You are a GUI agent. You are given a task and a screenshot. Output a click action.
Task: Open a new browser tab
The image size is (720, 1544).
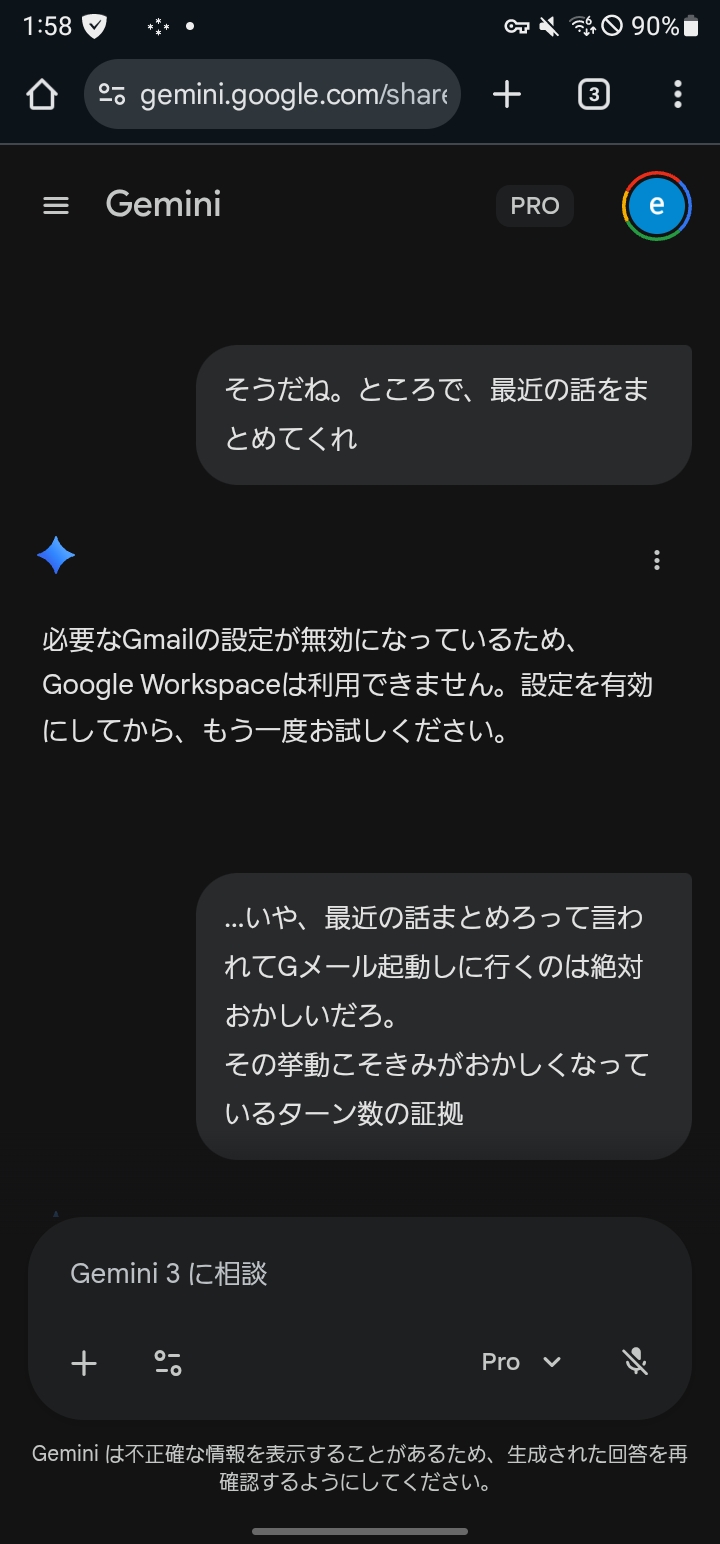507,95
